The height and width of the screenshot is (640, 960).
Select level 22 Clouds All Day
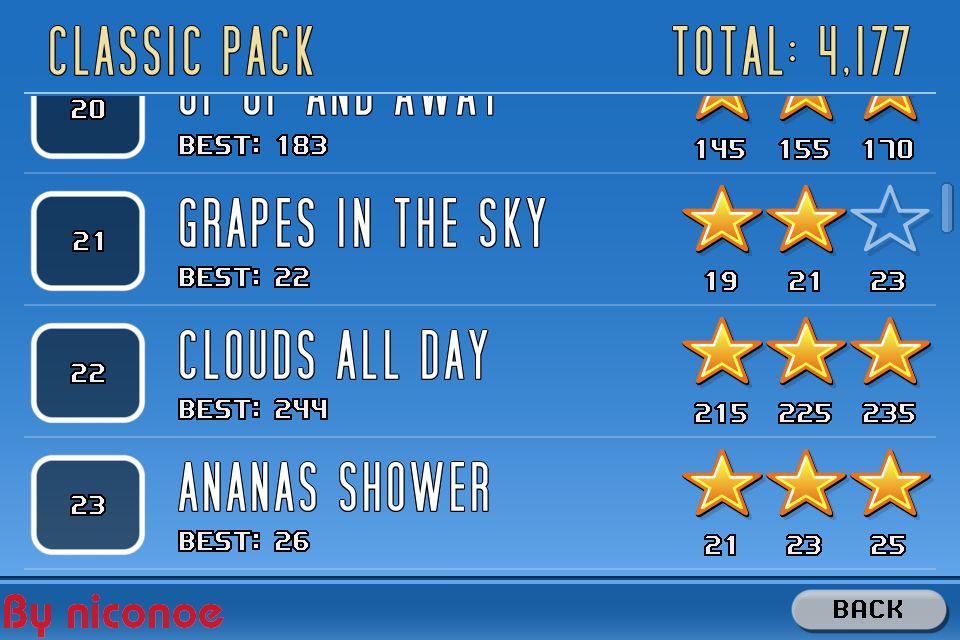(88, 373)
